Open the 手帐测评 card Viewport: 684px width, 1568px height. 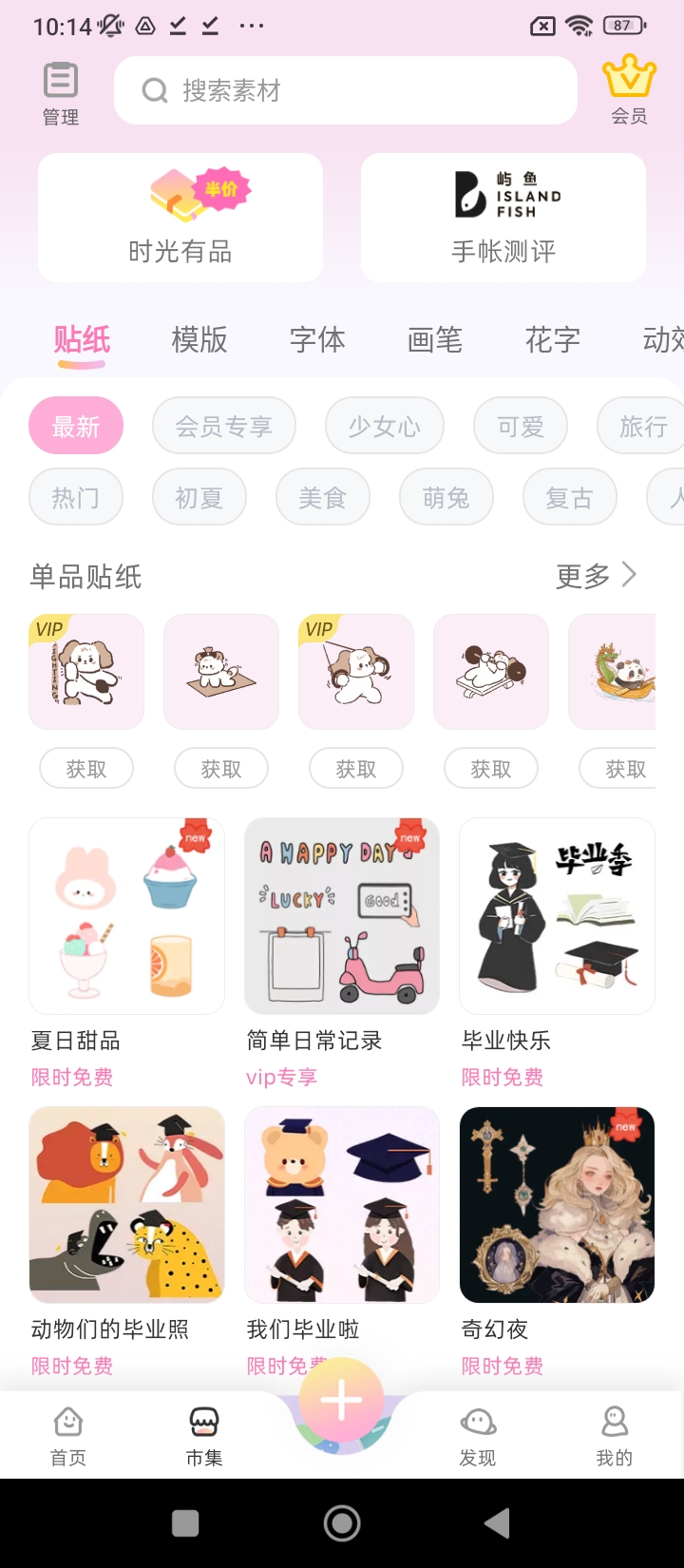503,218
